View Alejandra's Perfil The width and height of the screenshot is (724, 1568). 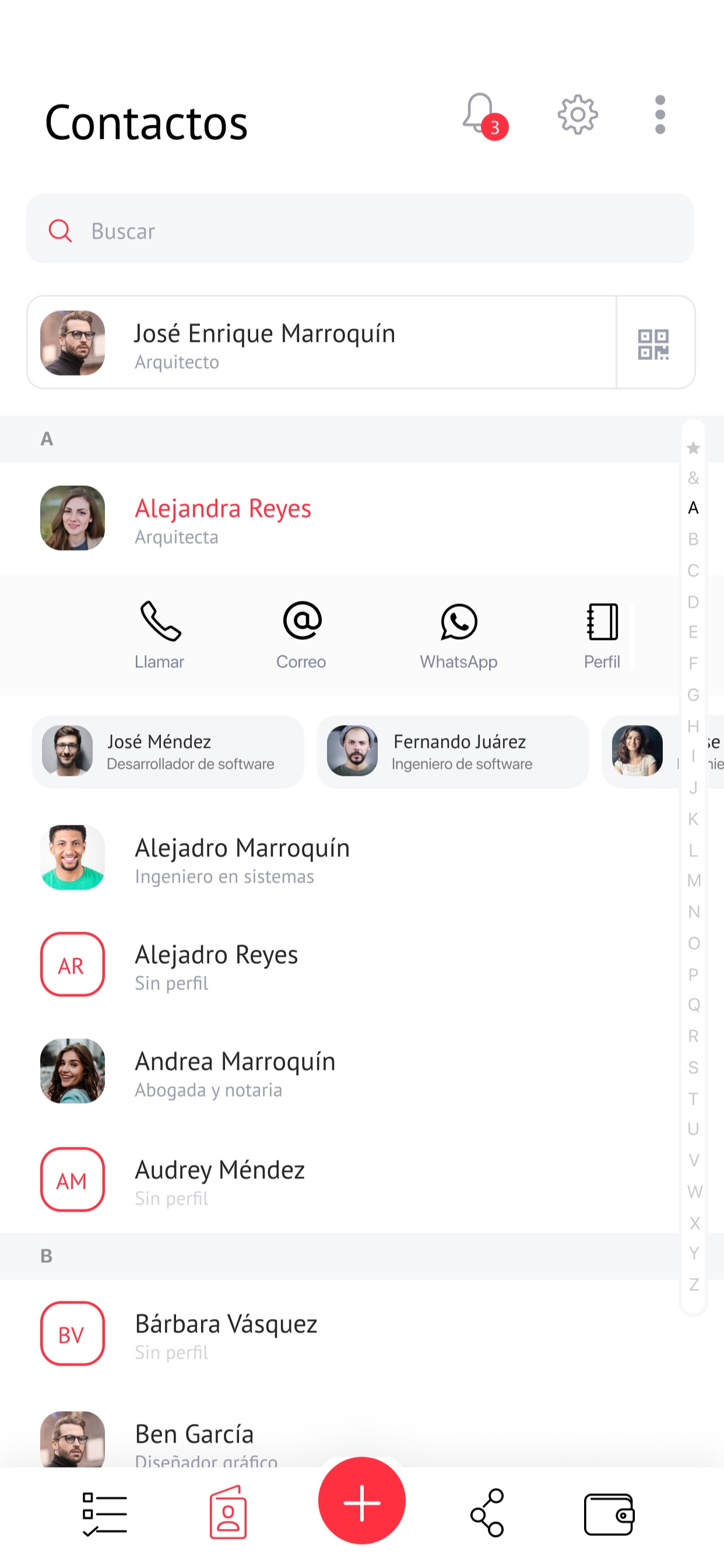pos(602,635)
